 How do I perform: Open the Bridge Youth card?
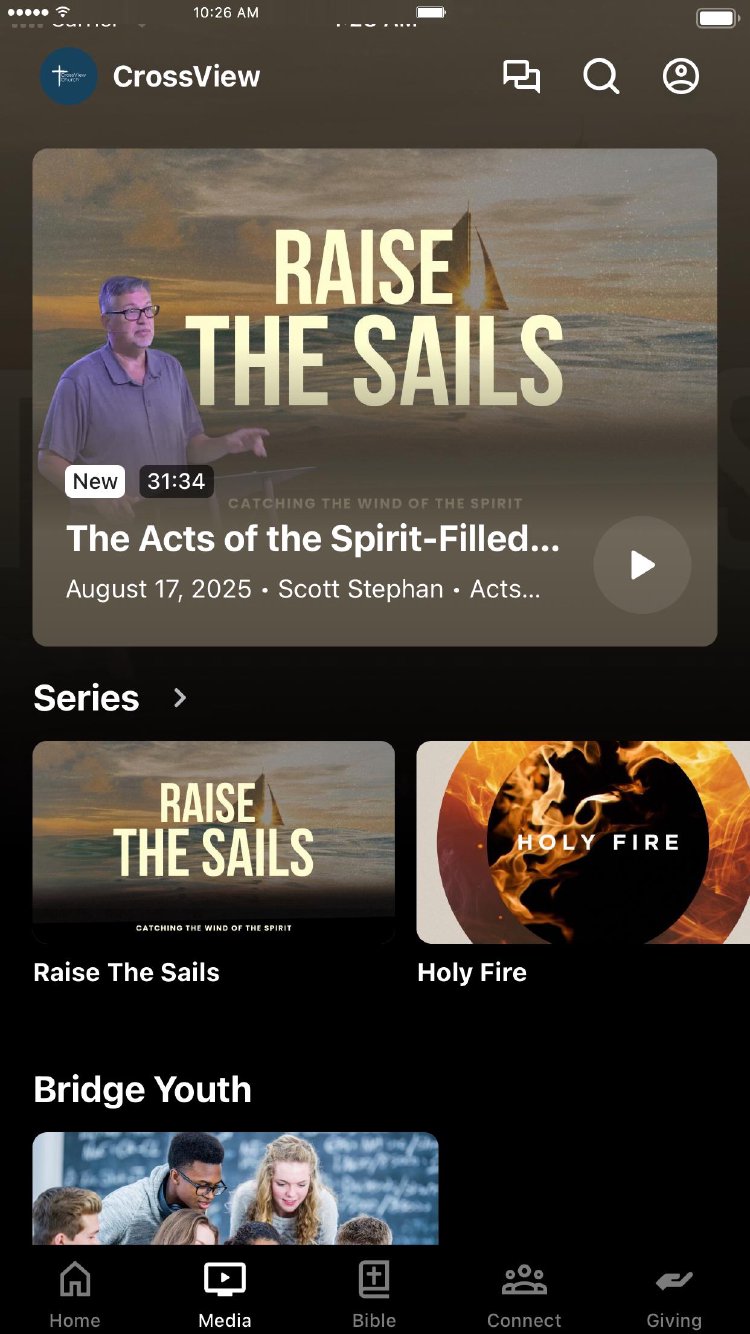pos(236,1188)
